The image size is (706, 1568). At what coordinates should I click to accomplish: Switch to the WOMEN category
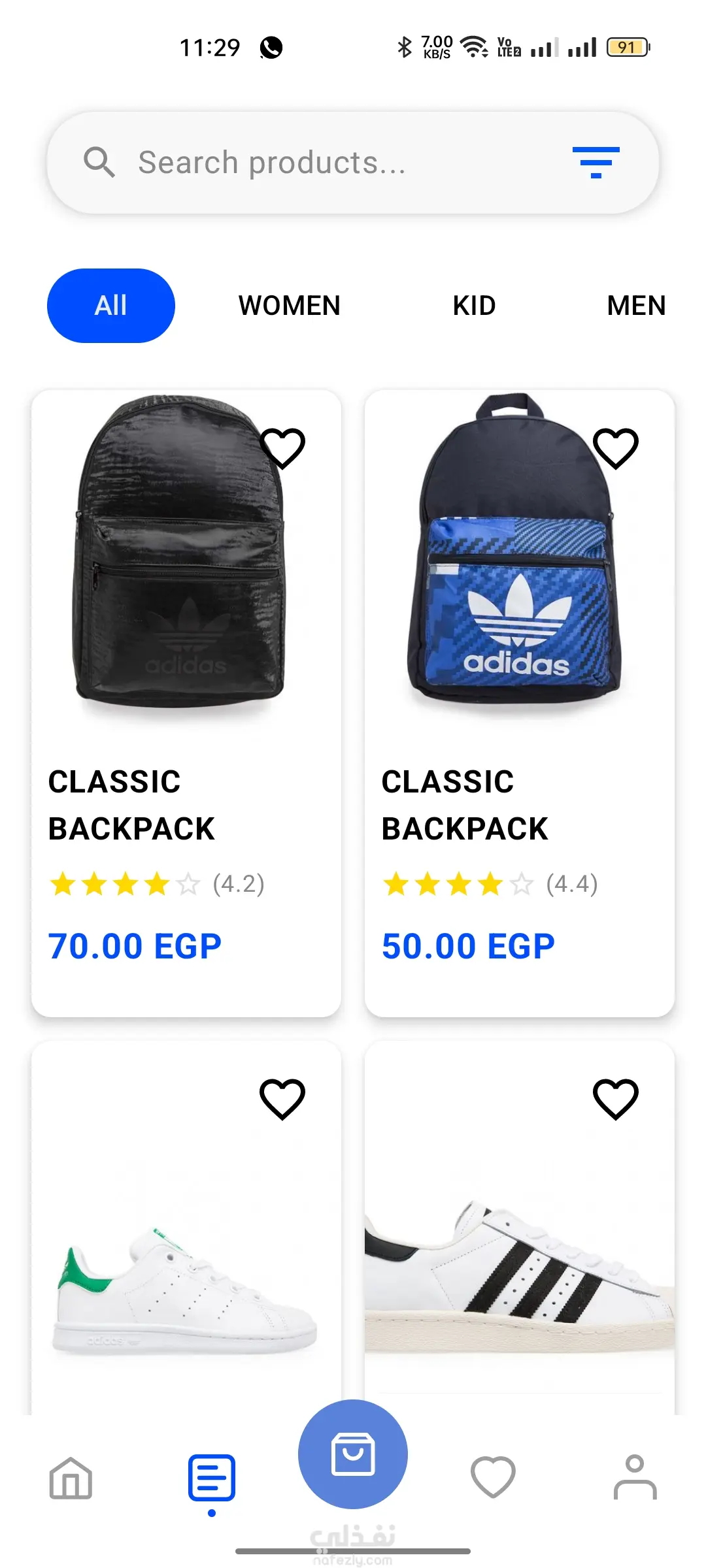click(x=290, y=306)
